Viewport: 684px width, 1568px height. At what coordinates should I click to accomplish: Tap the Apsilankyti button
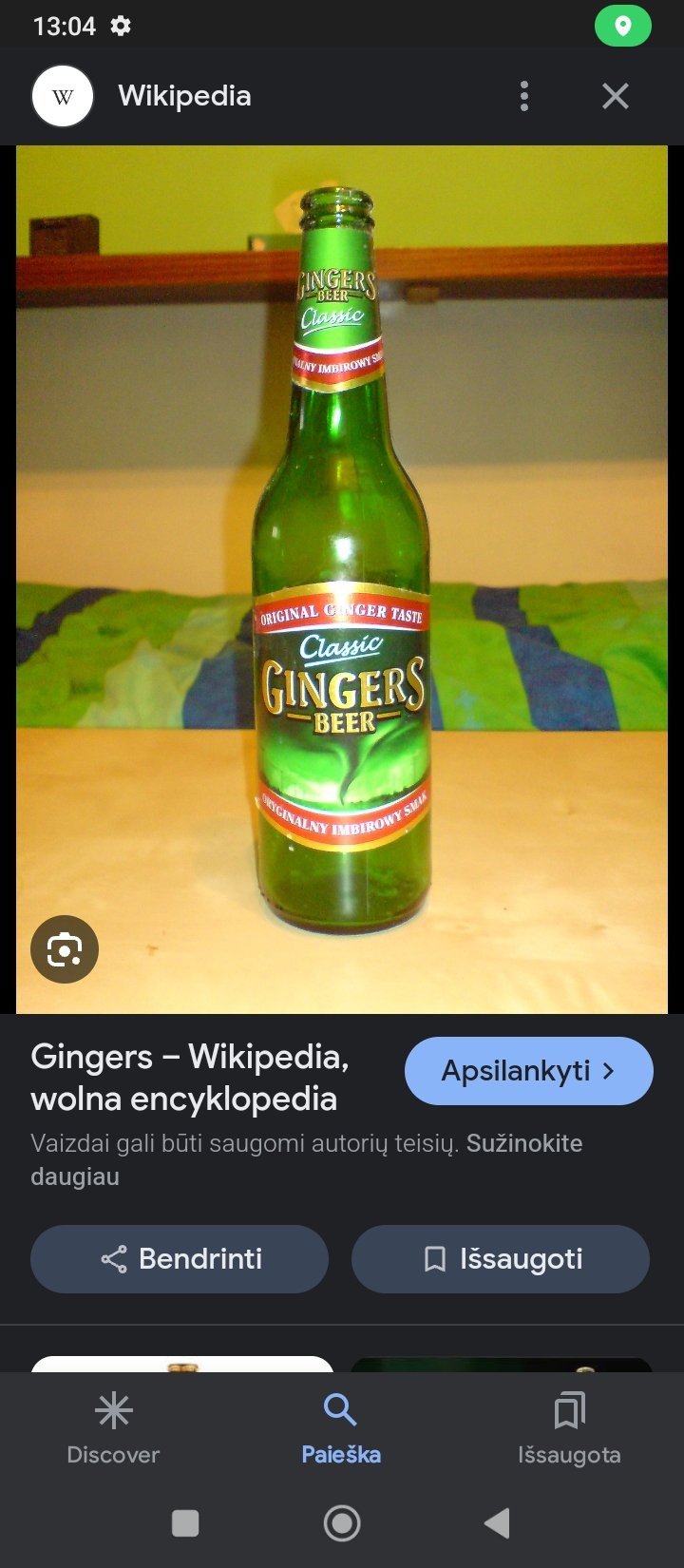click(529, 1071)
